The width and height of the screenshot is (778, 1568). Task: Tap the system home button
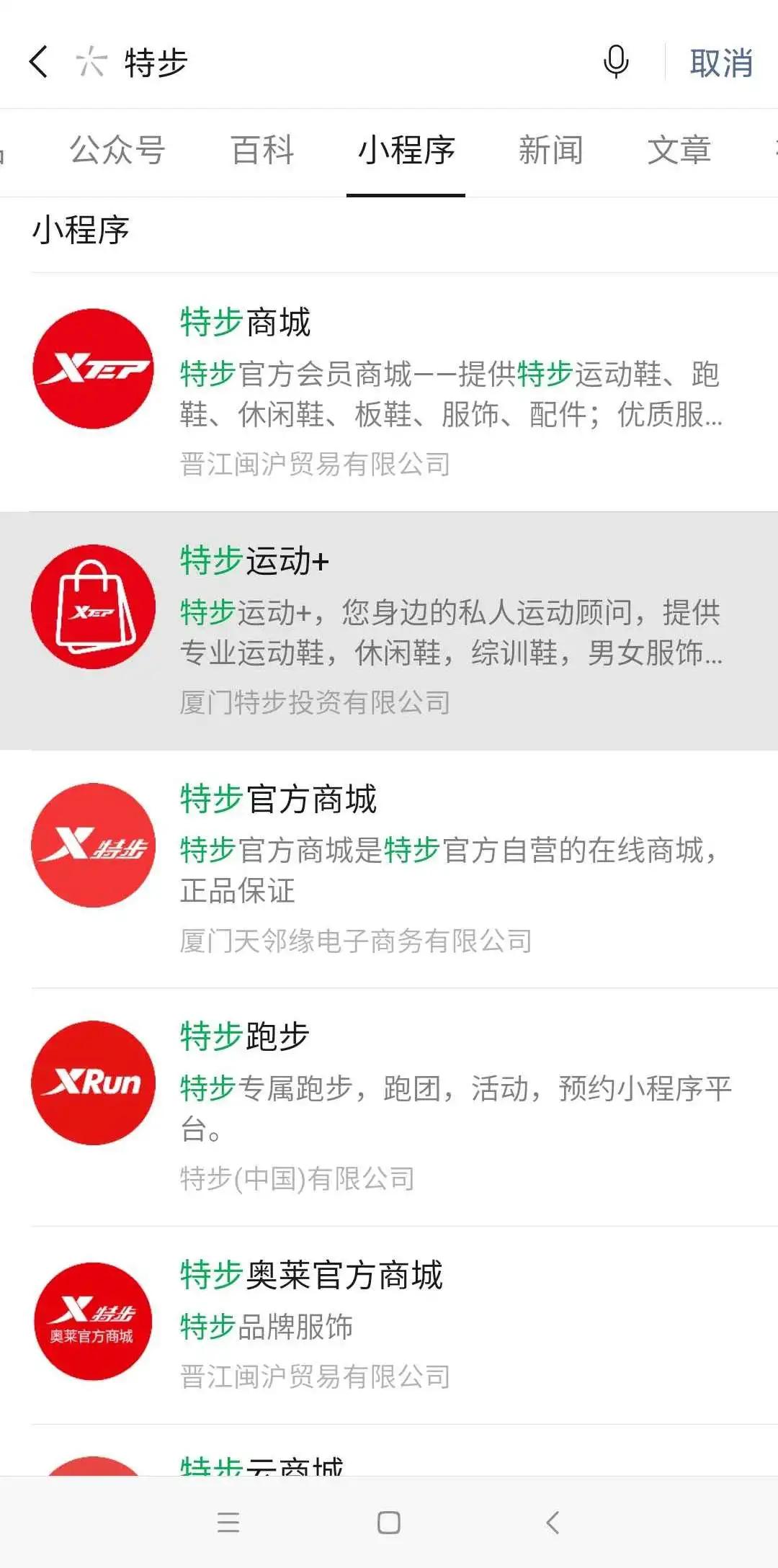pos(389,1522)
